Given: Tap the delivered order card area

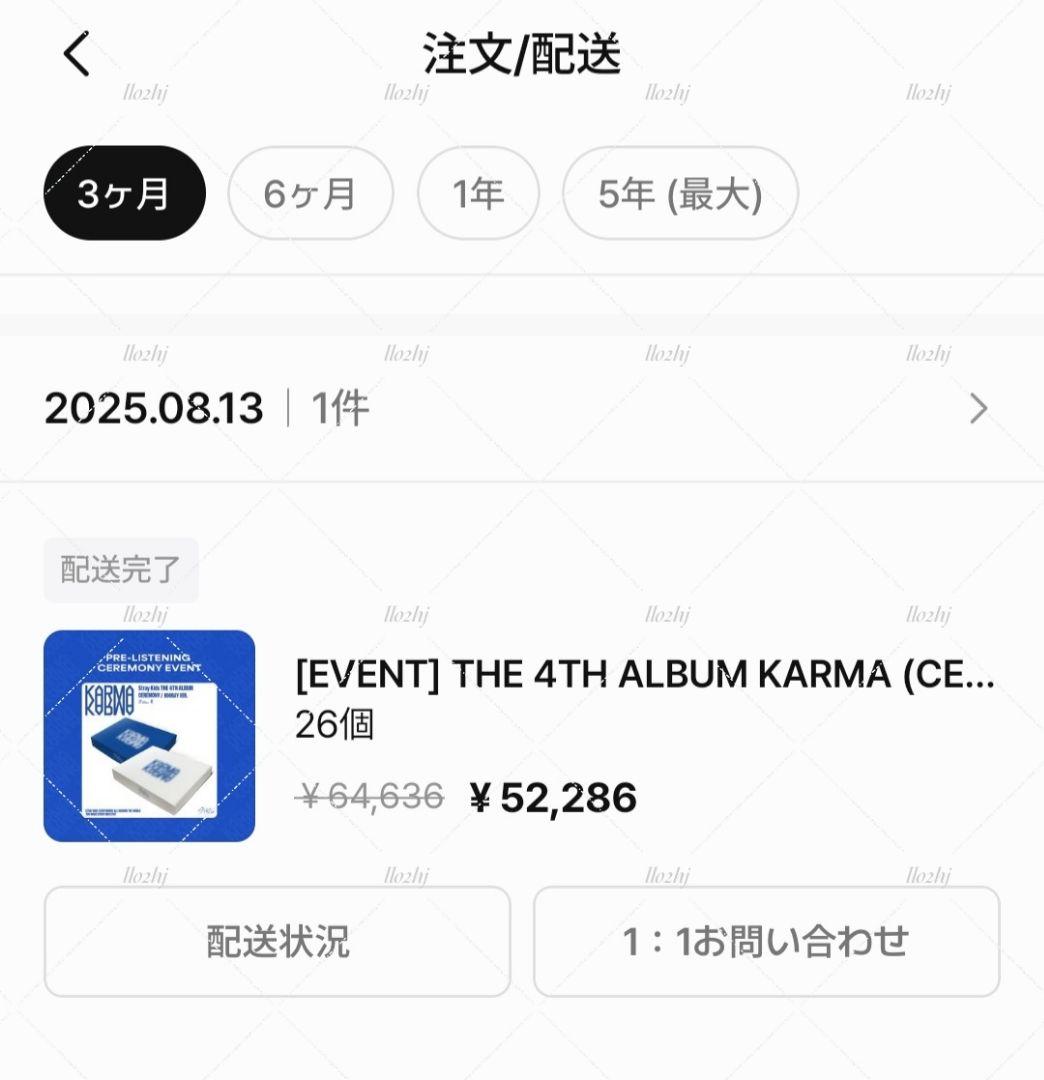Looking at the screenshot, I should (x=520, y=737).
